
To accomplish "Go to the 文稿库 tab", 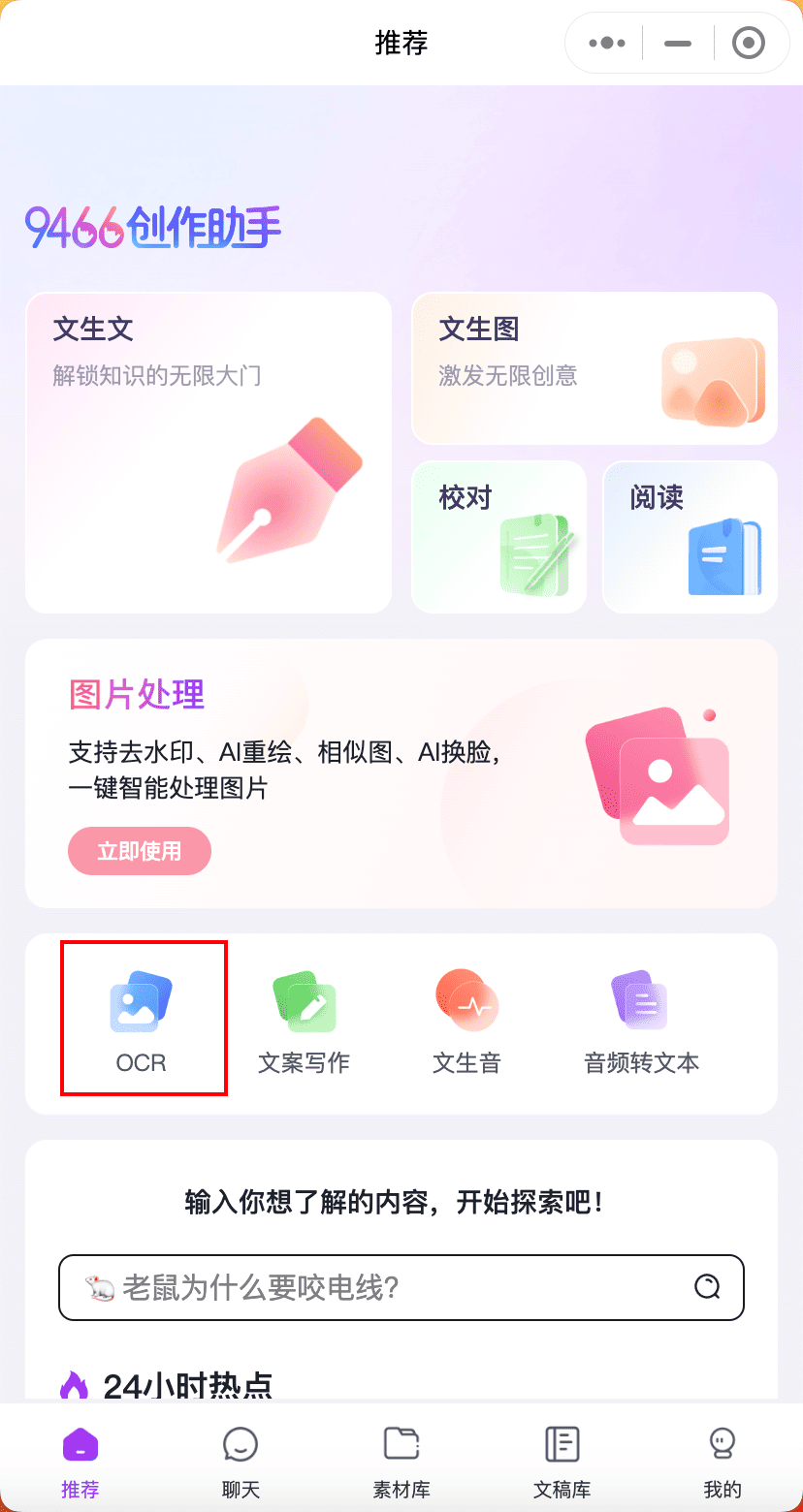I will tap(562, 1462).
